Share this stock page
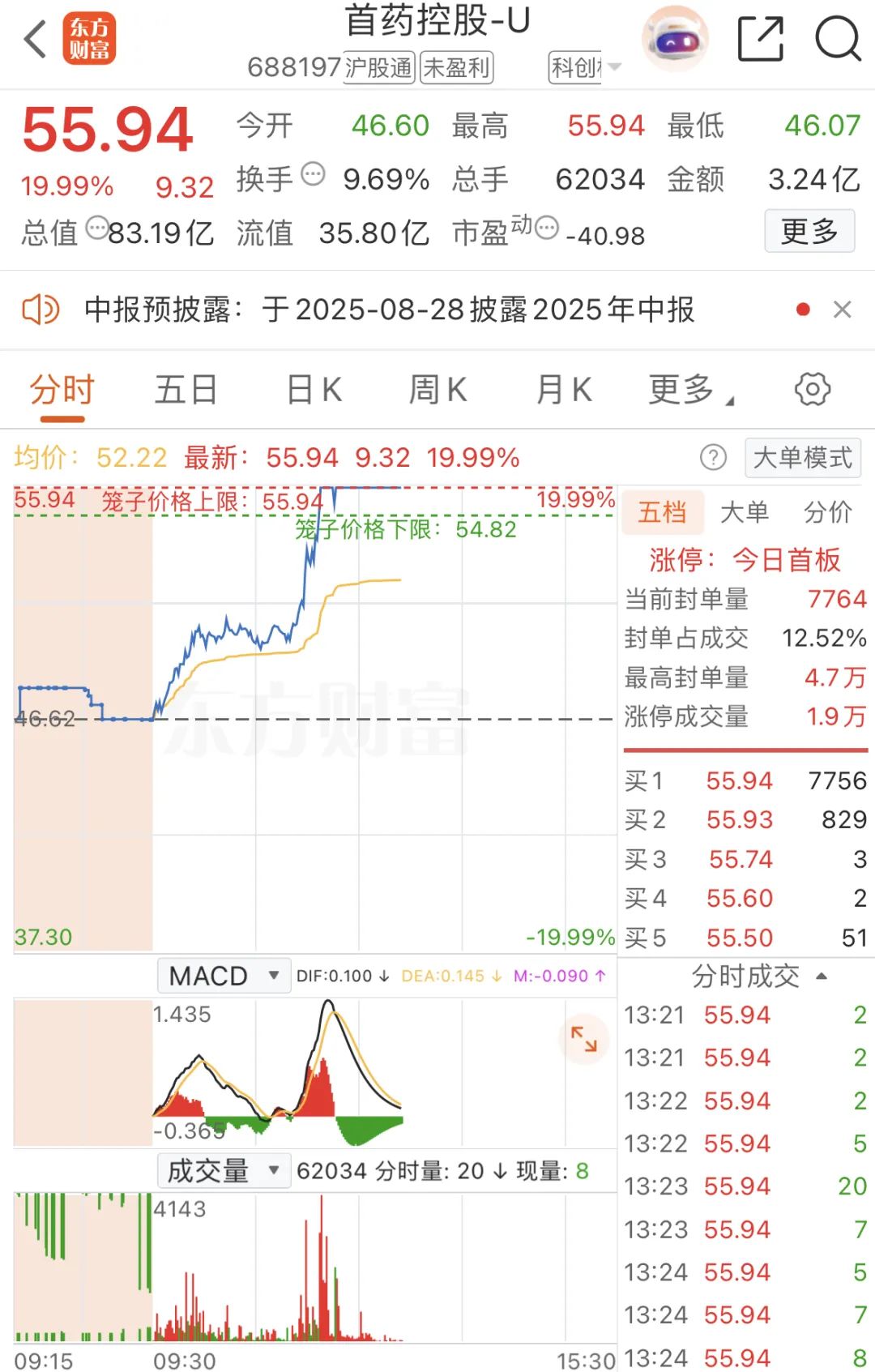 point(760,39)
